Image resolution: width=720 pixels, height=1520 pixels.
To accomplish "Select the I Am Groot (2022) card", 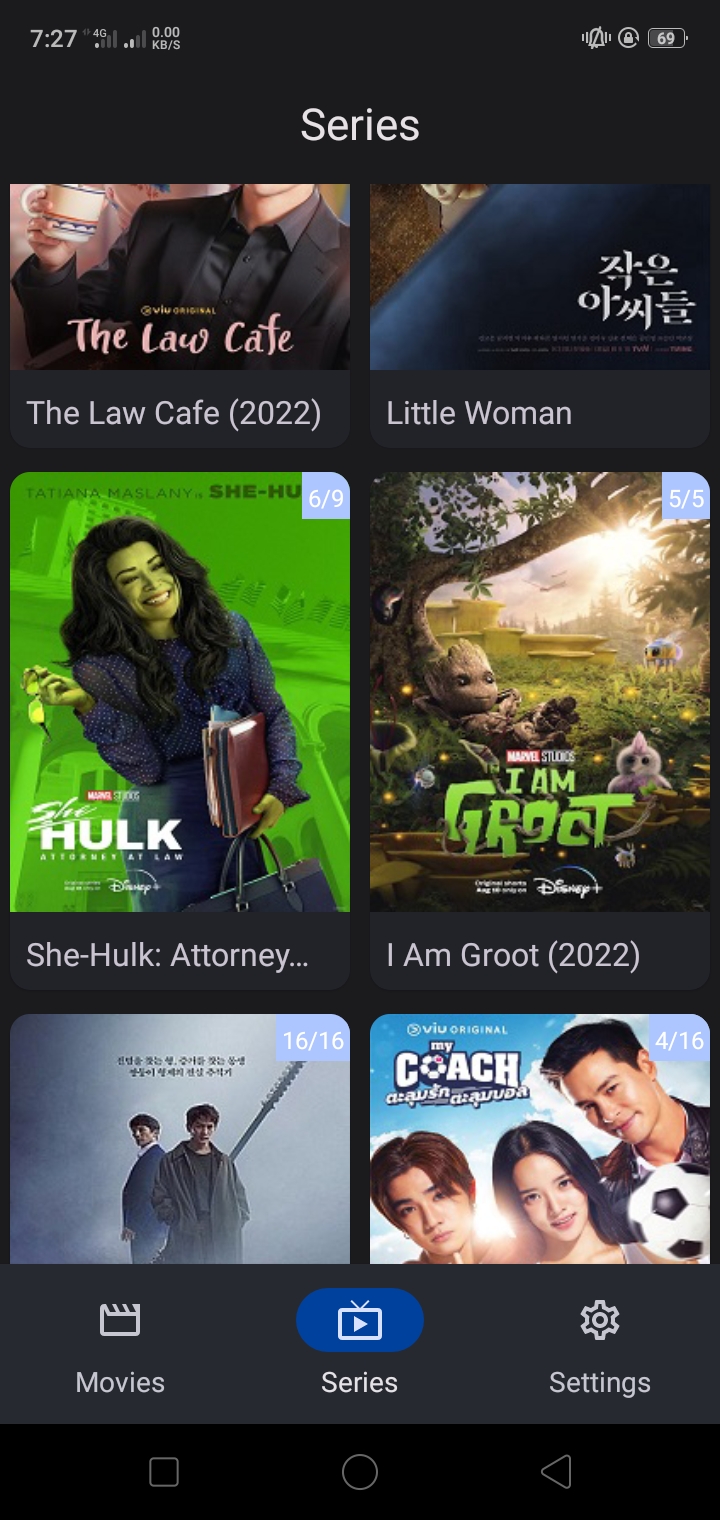I will coord(540,730).
